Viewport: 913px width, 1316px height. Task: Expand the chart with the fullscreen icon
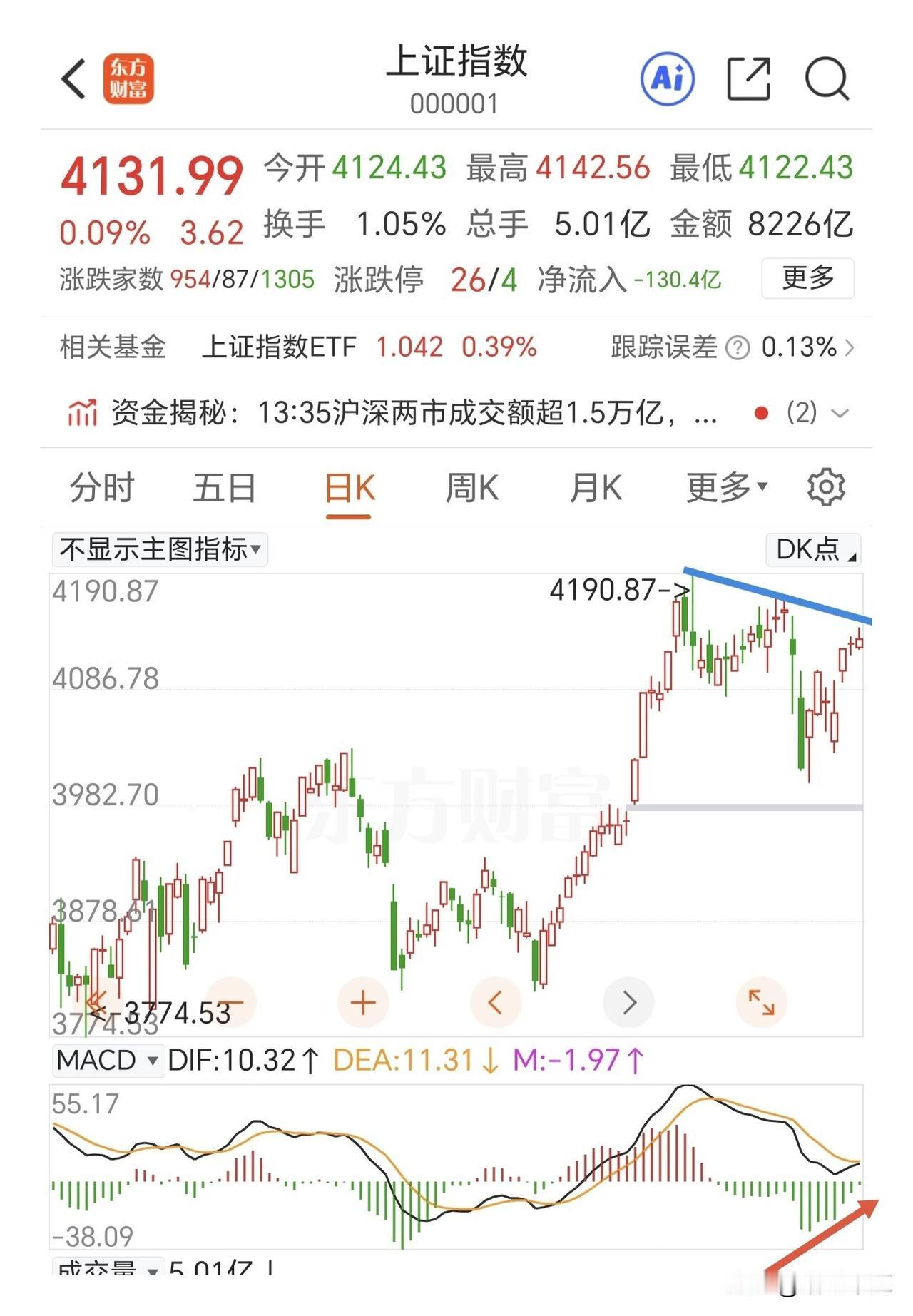click(761, 1001)
